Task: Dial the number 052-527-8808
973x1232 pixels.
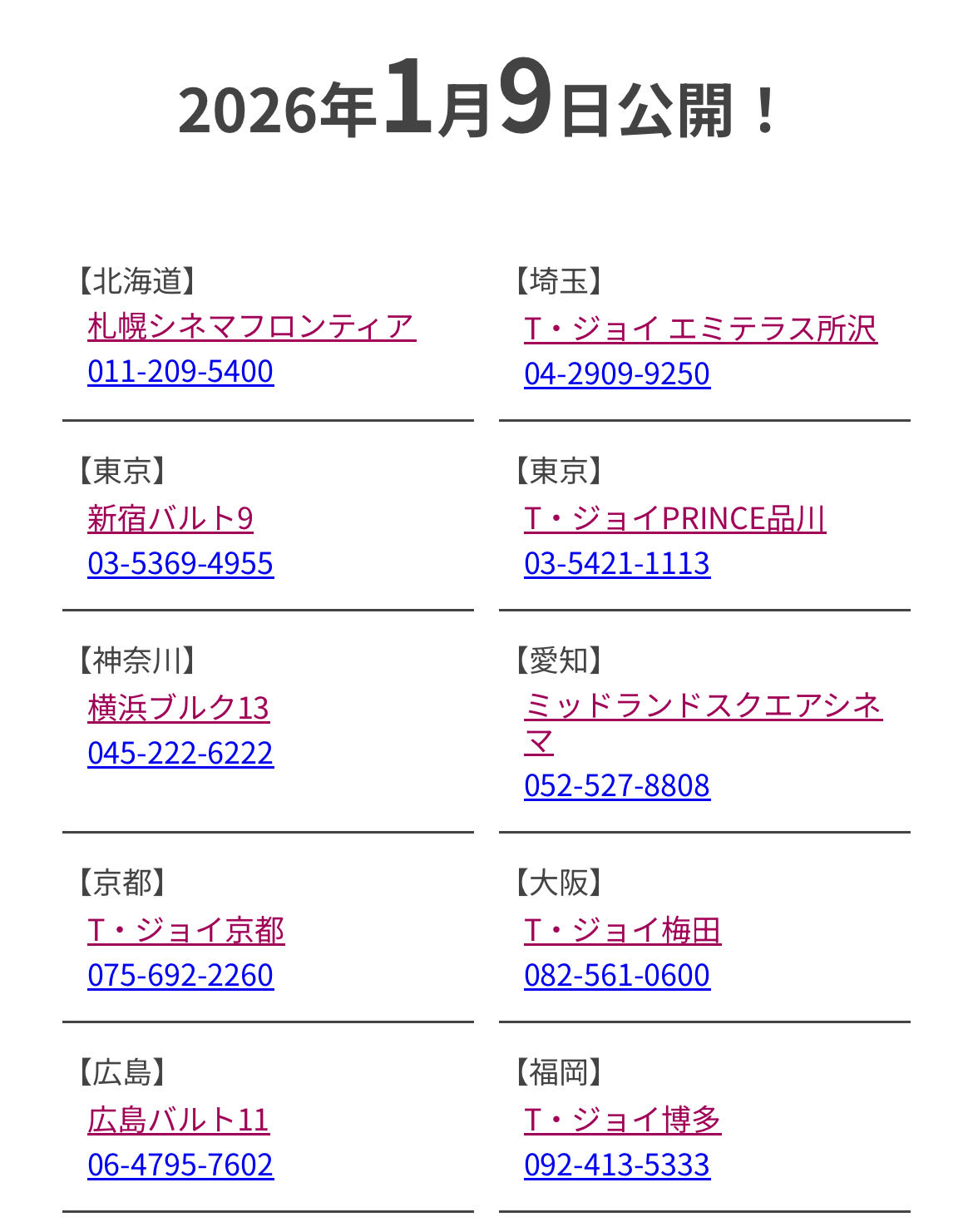Action: click(617, 785)
